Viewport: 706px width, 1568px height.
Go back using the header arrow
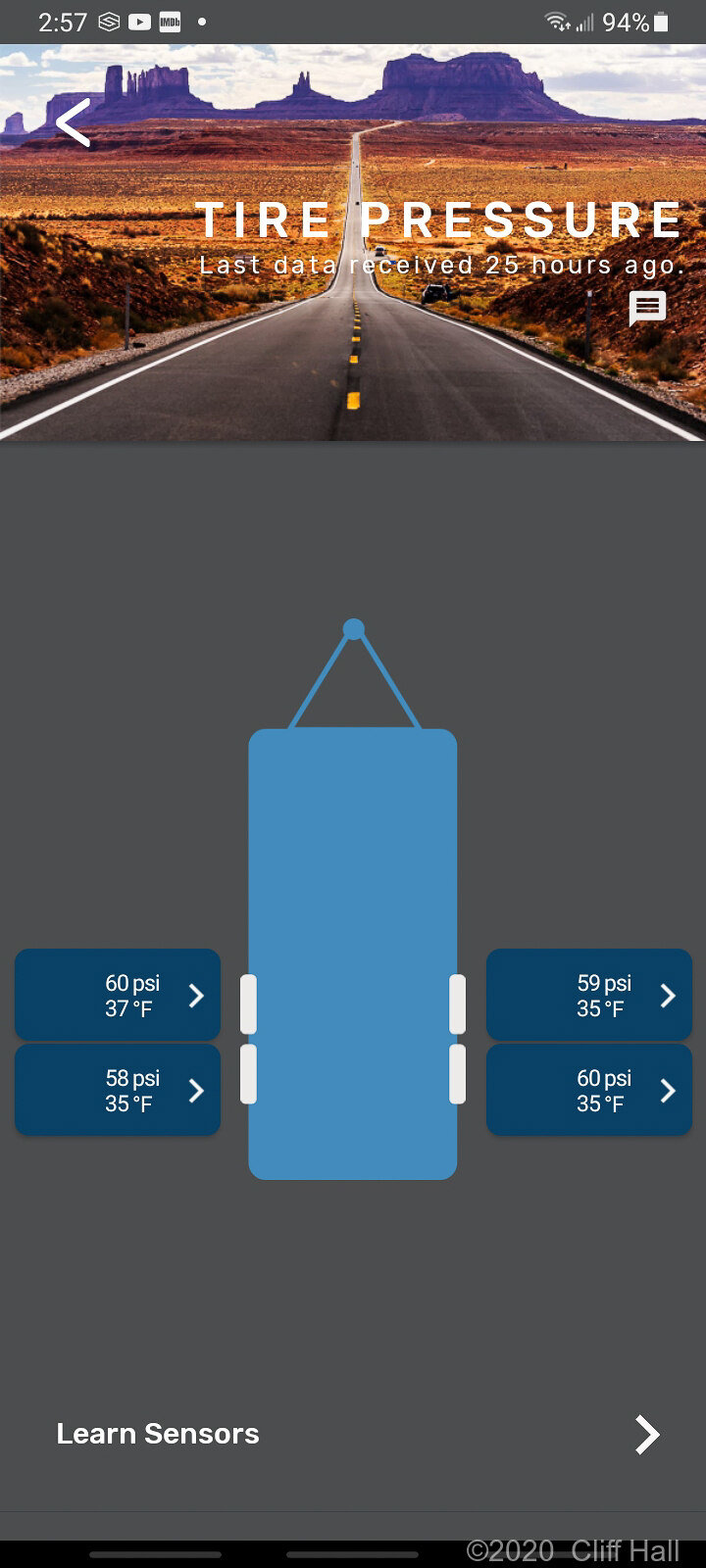74,123
